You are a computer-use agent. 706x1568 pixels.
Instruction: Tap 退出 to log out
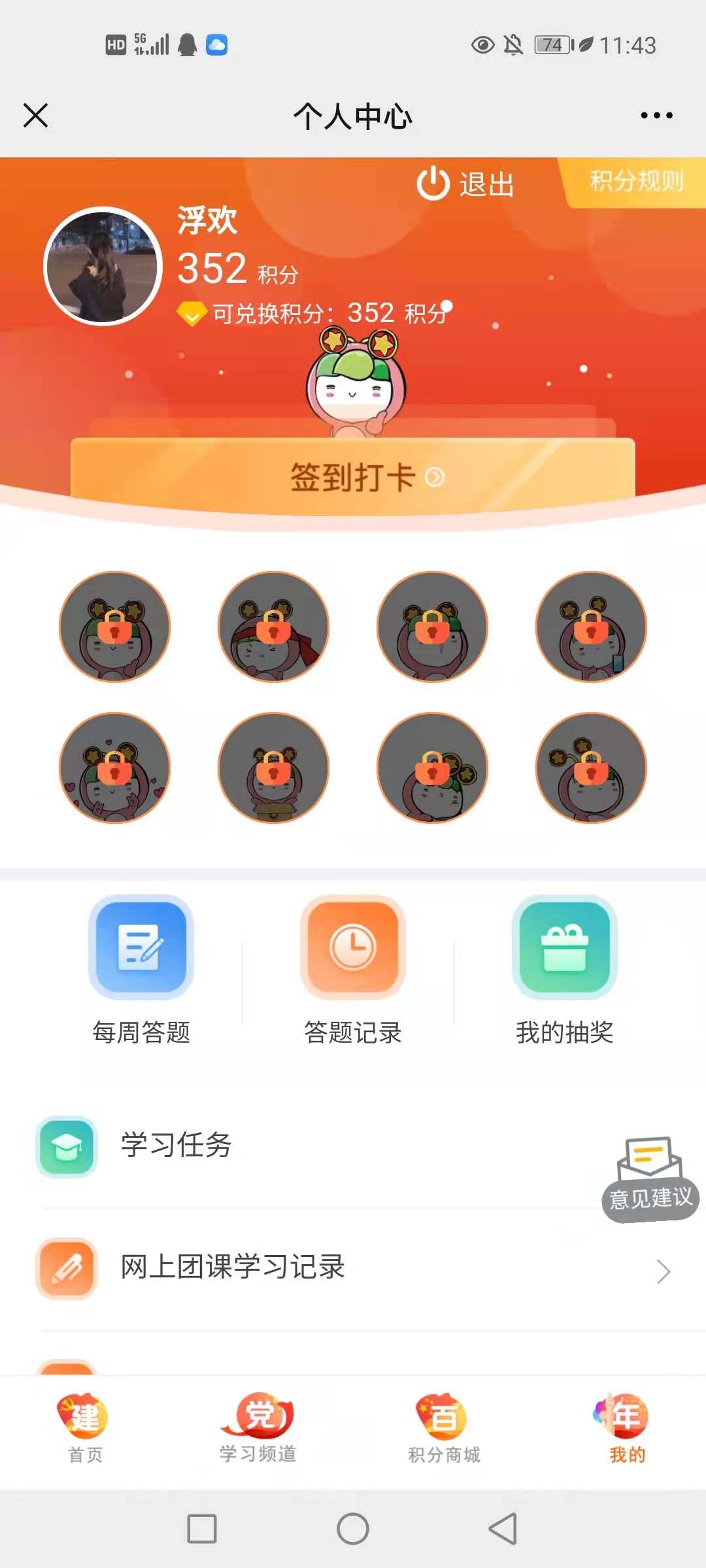click(466, 184)
